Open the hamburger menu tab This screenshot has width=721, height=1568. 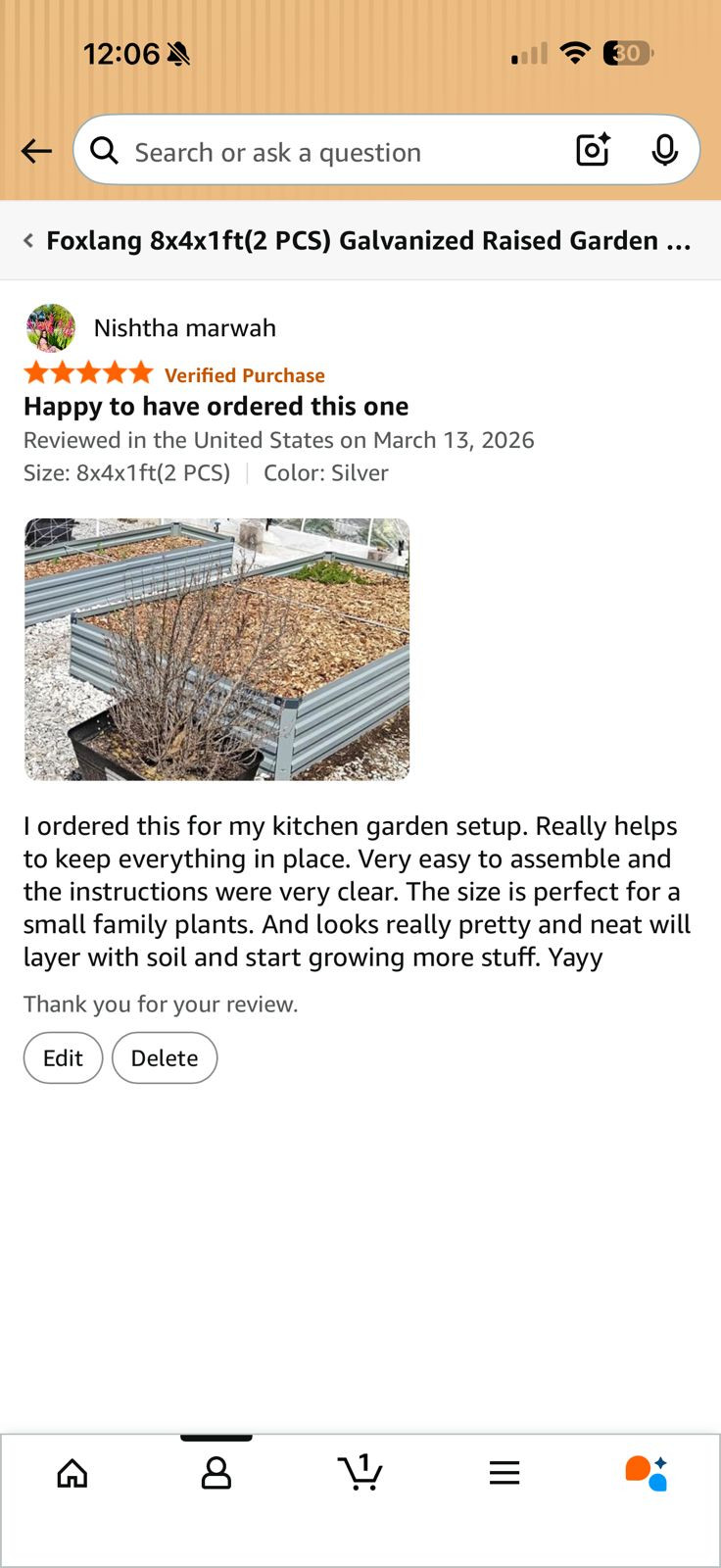[x=504, y=1473]
